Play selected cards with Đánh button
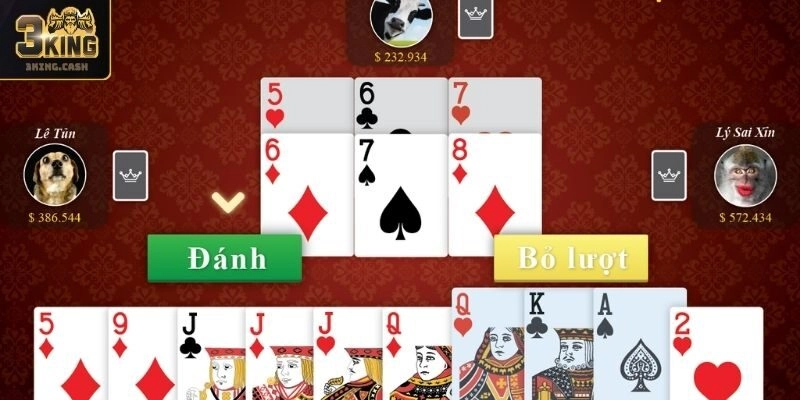The width and height of the screenshot is (800, 400). [225, 258]
